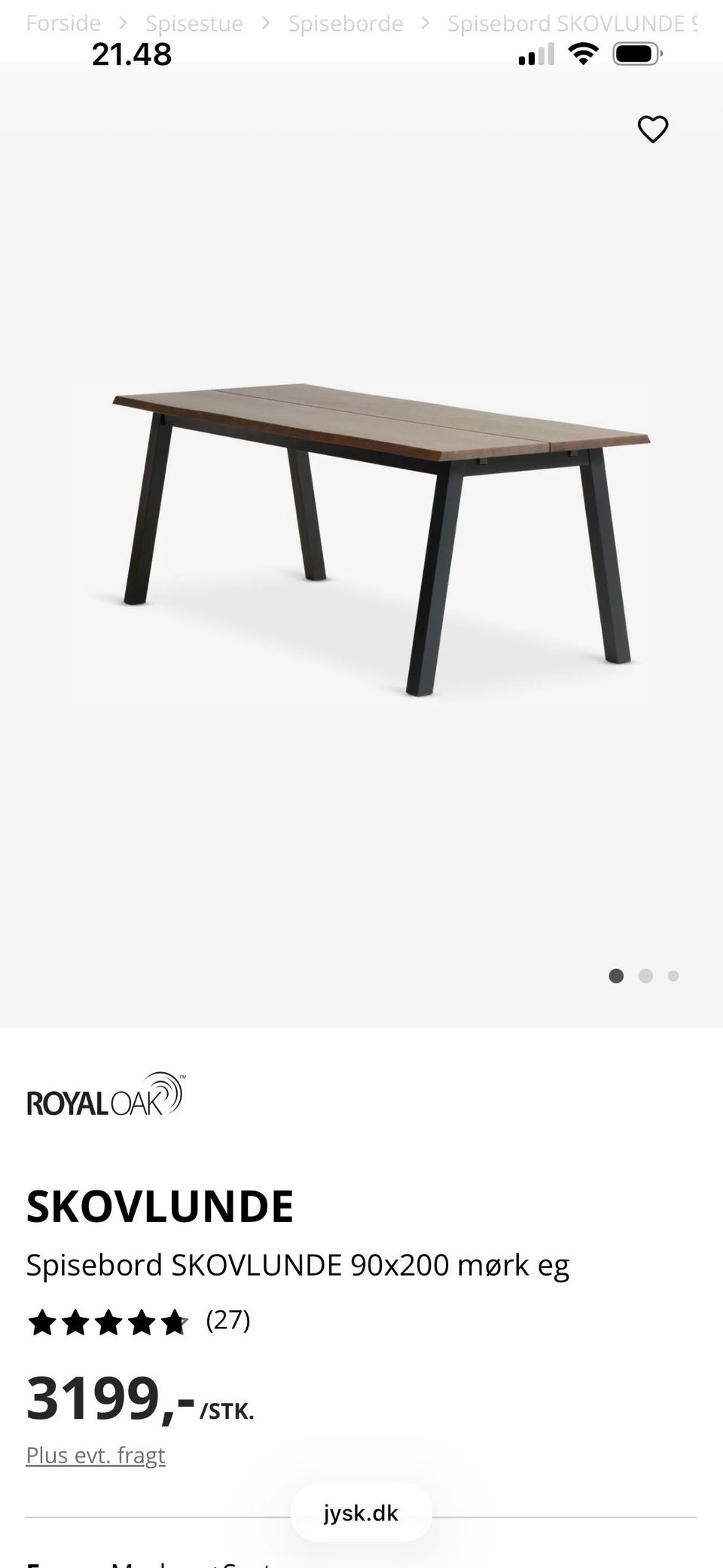Select the second image indicator dot

click(645, 976)
